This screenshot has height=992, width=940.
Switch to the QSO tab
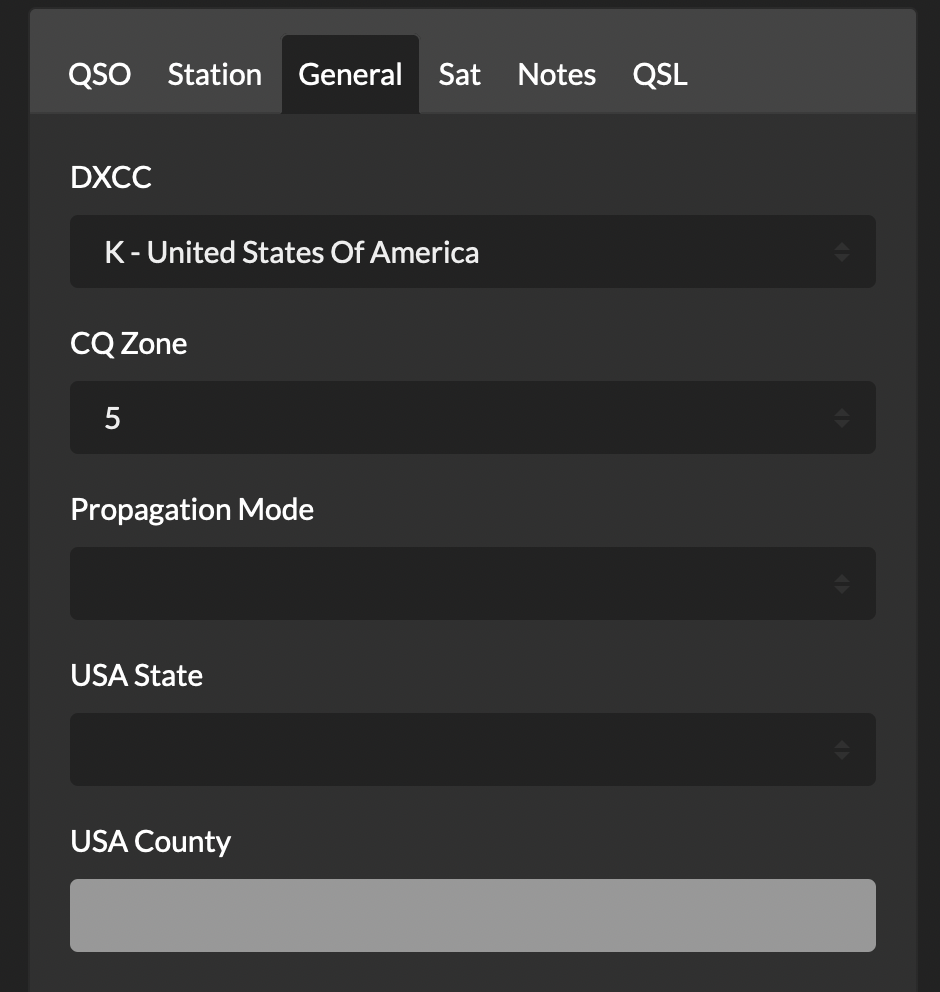(99, 74)
